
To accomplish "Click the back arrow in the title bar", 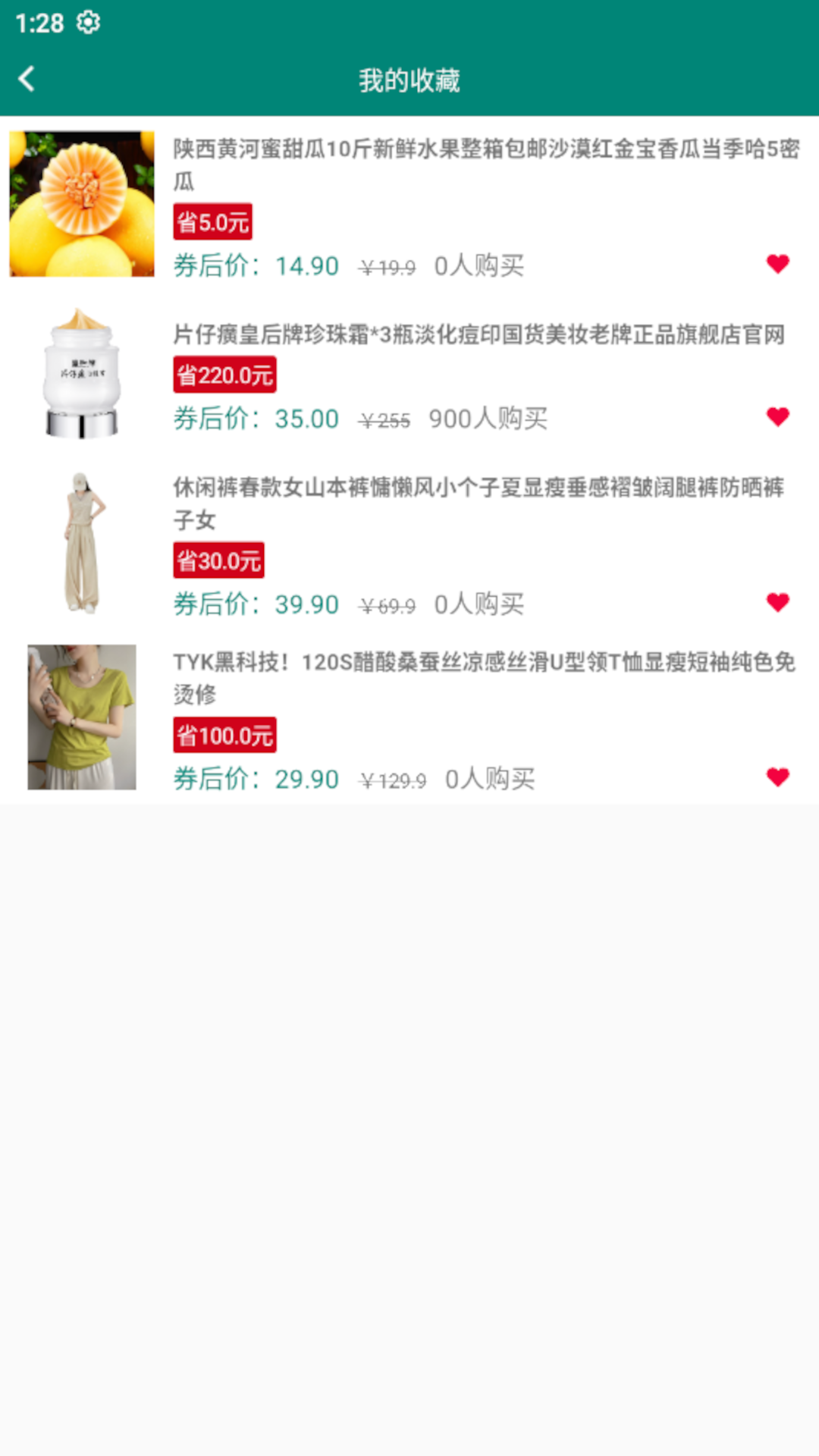I will pyautogui.click(x=27, y=79).
